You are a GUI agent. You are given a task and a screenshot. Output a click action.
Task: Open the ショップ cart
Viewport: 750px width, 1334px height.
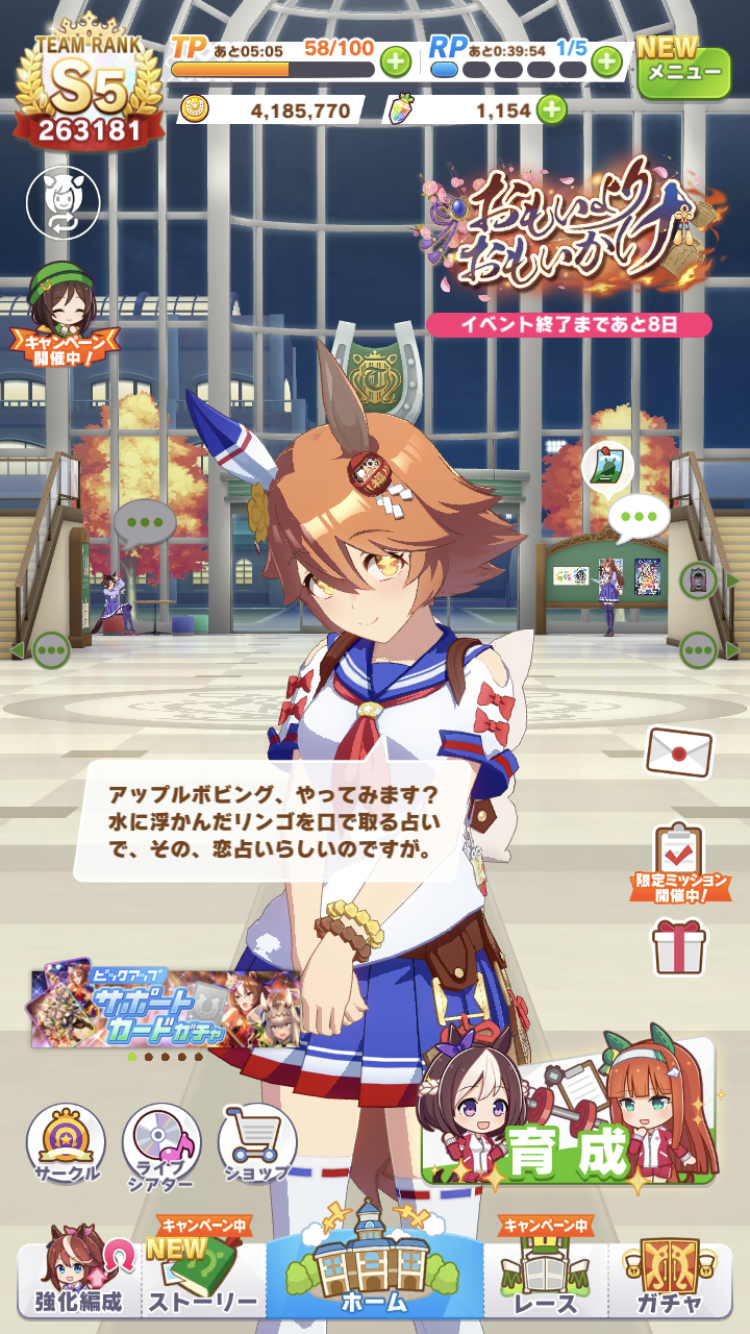[257, 1145]
